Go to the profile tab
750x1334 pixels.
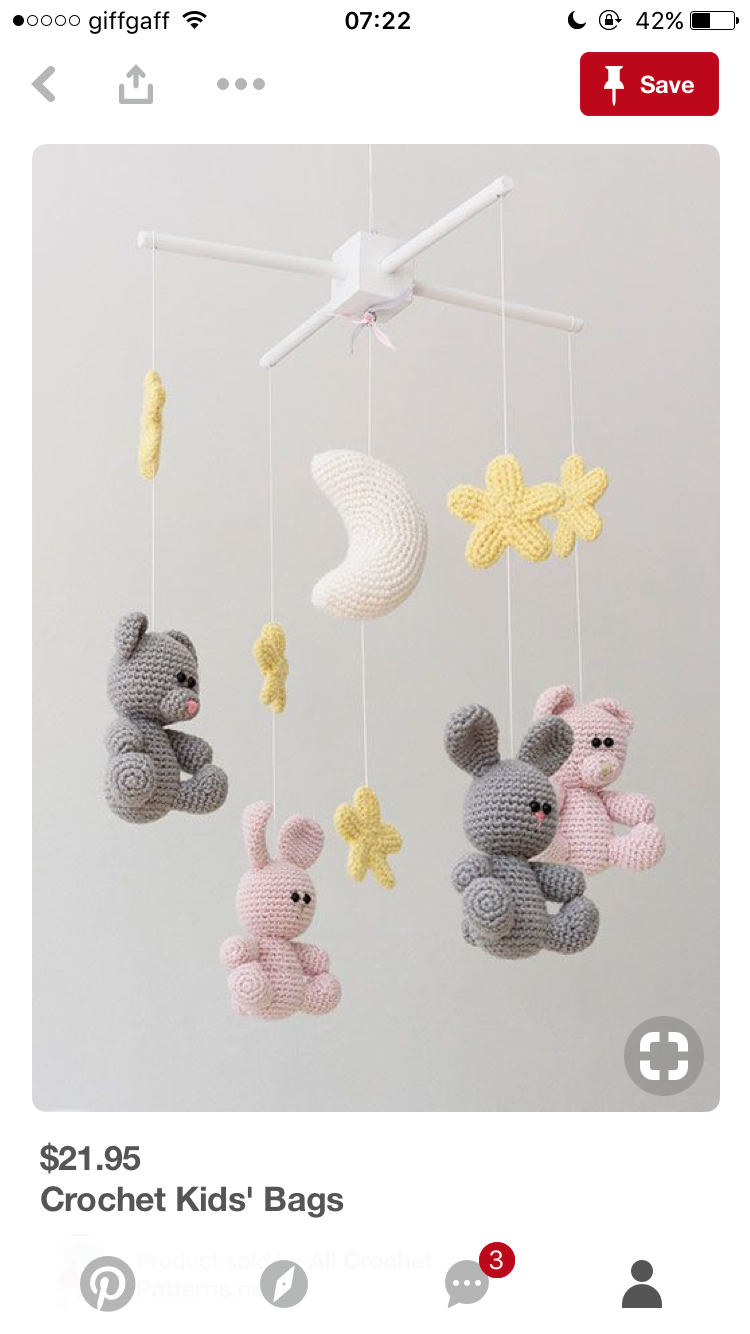tap(642, 1283)
